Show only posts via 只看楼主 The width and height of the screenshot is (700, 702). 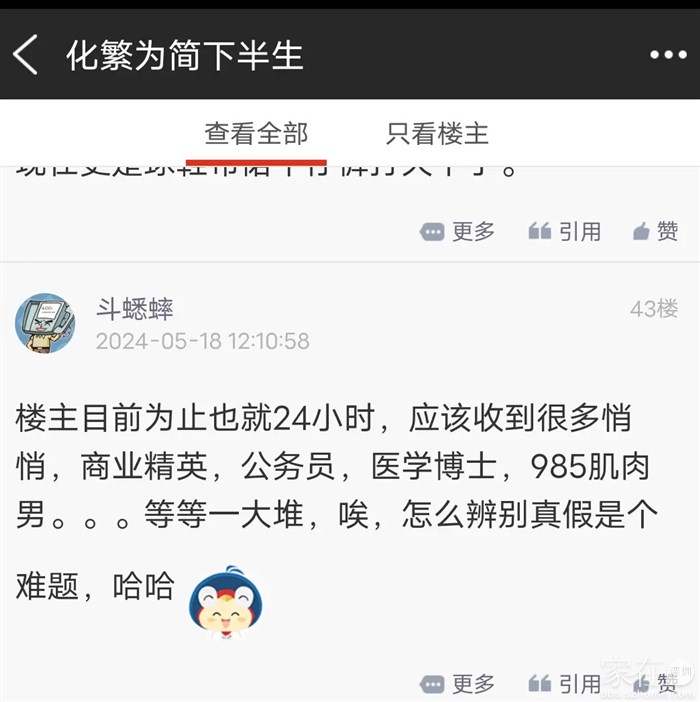(x=437, y=133)
